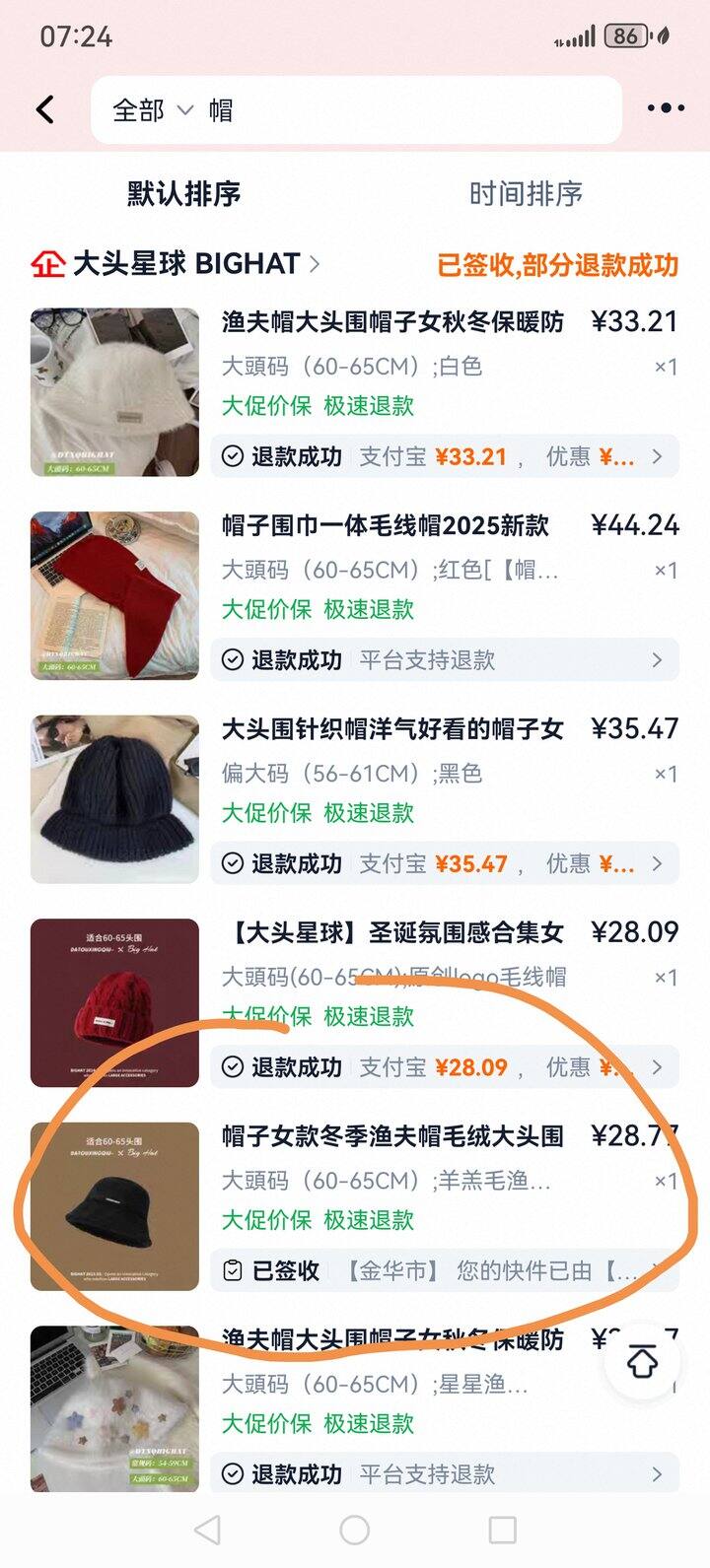The height and width of the screenshot is (1568, 710).
Task: Open the white 渔夫帽 ¥33.21 order item
Action: (x=392, y=322)
